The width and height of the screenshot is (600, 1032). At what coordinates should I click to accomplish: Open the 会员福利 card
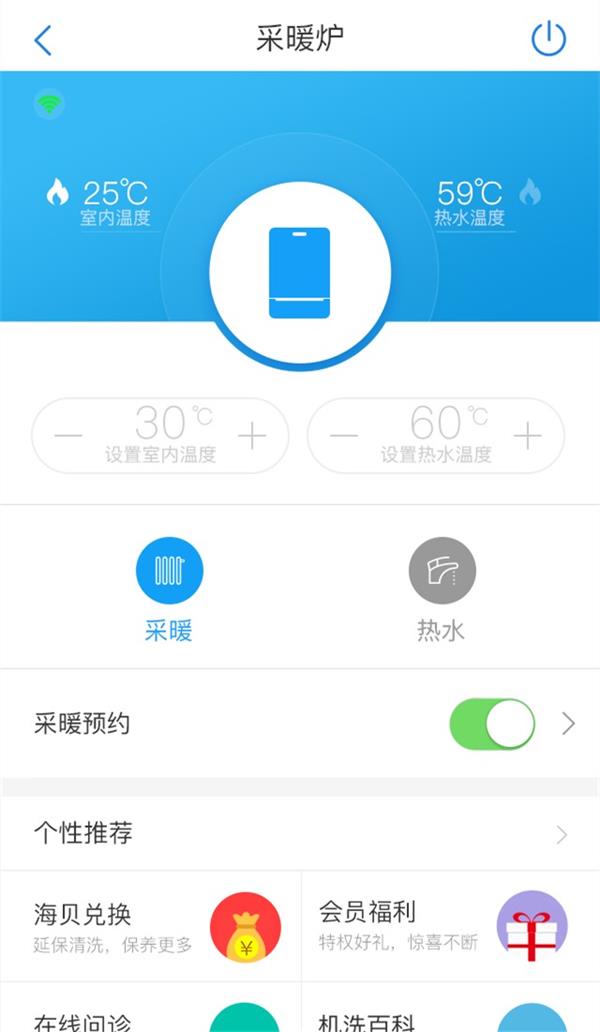click(x=451, y=927)
